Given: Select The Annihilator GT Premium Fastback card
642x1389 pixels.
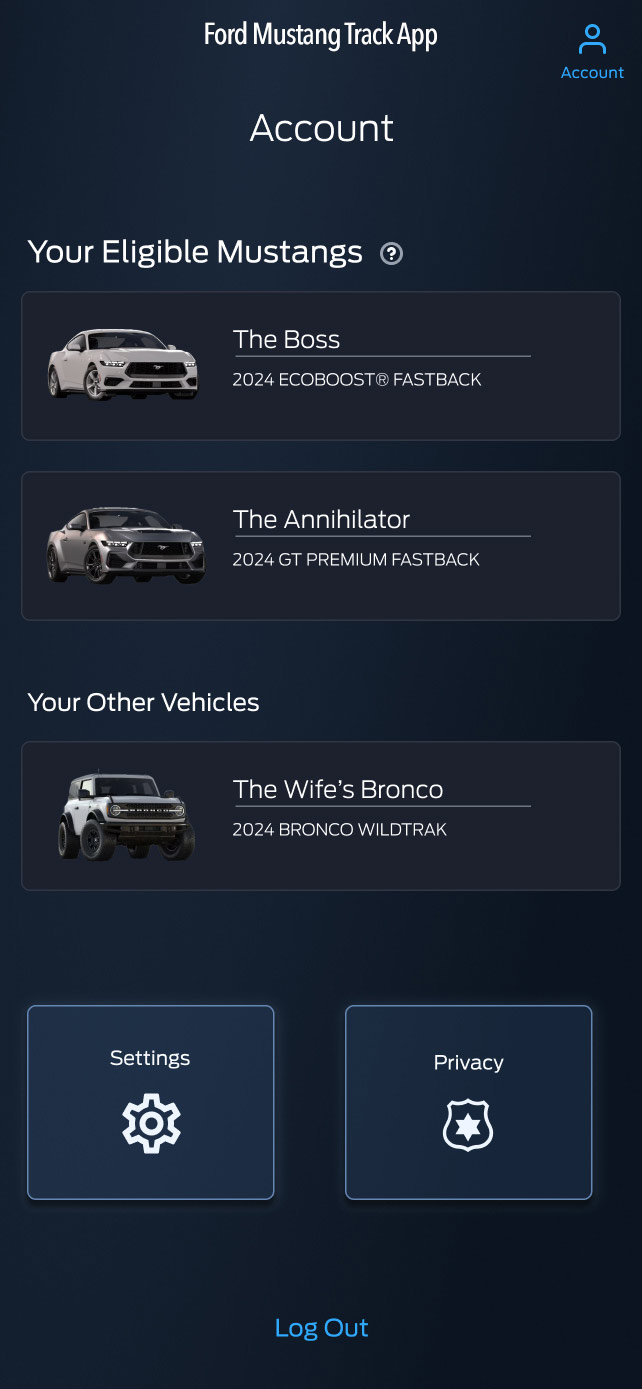Looking at the screenshot, I should tap(320, 546).
